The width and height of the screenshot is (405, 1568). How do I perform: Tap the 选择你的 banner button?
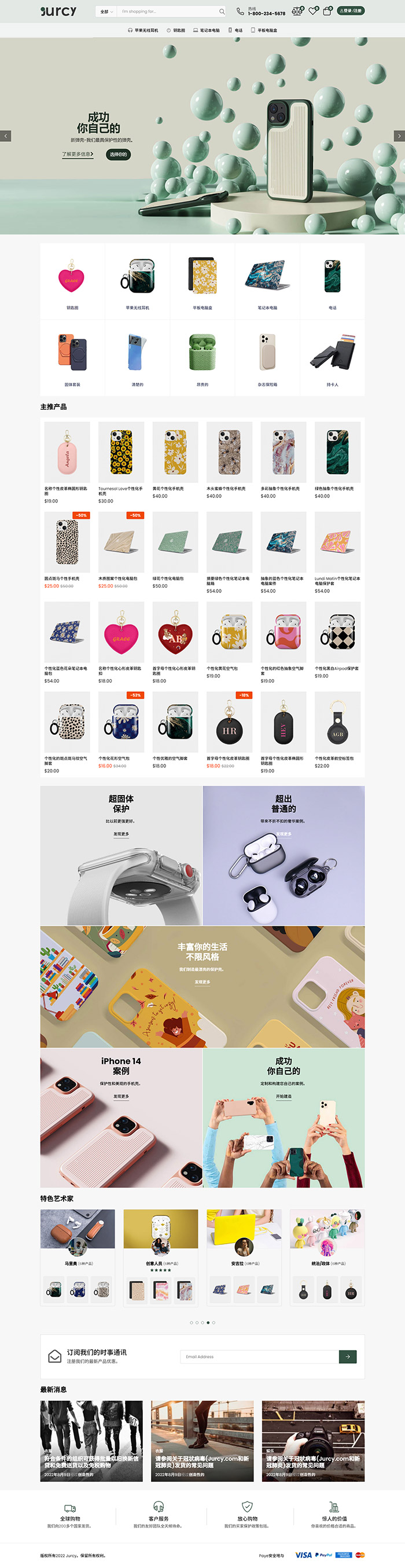click(x=118, y=155)
